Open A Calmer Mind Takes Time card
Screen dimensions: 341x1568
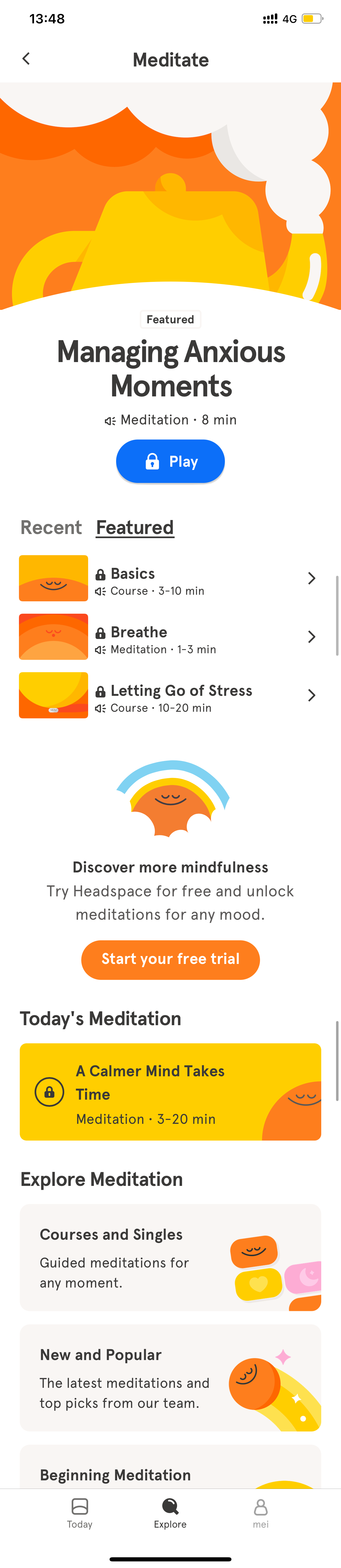tap(170, 1091)
